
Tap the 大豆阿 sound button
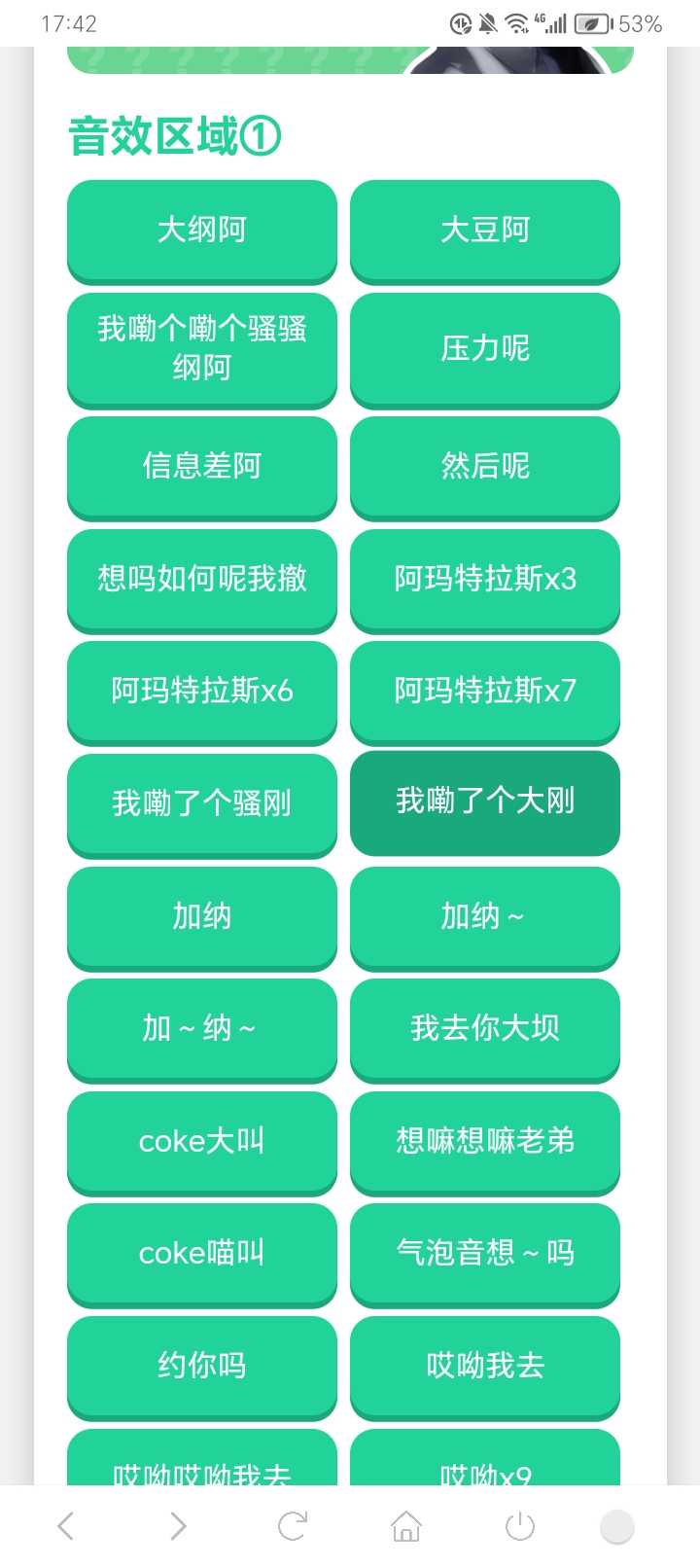pyautogui.click(x=484, y=231)
